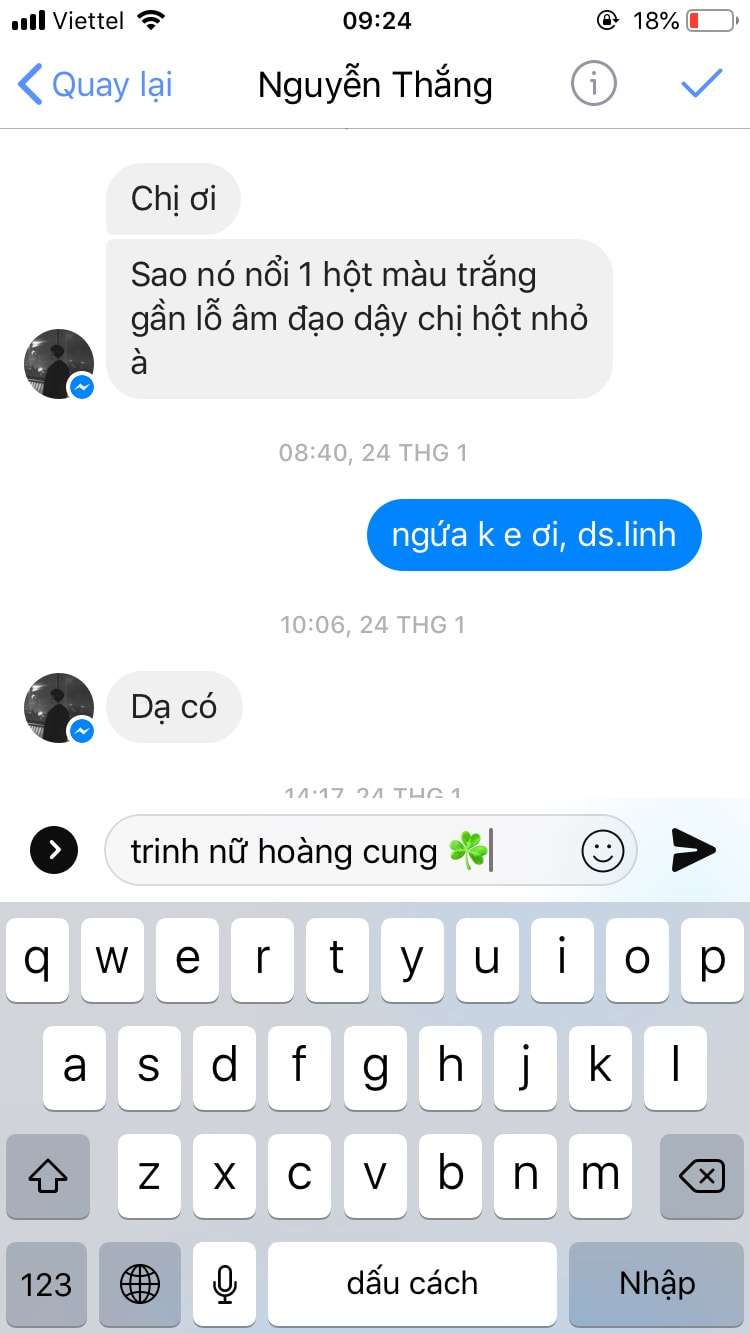The height and width of the screenshot is (1334, 750).
Task: Delete last character with backspace key
Action: tap(701, 1176)
